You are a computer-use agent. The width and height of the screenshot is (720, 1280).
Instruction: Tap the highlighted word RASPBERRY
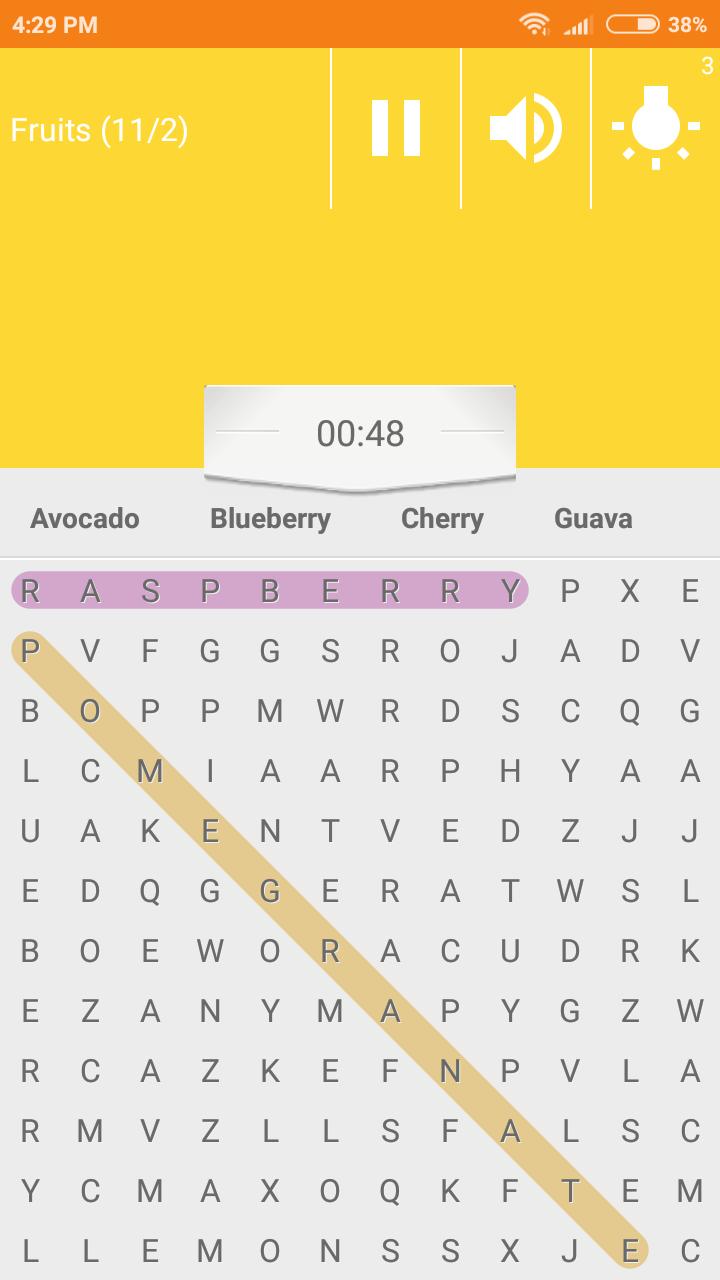270,591
